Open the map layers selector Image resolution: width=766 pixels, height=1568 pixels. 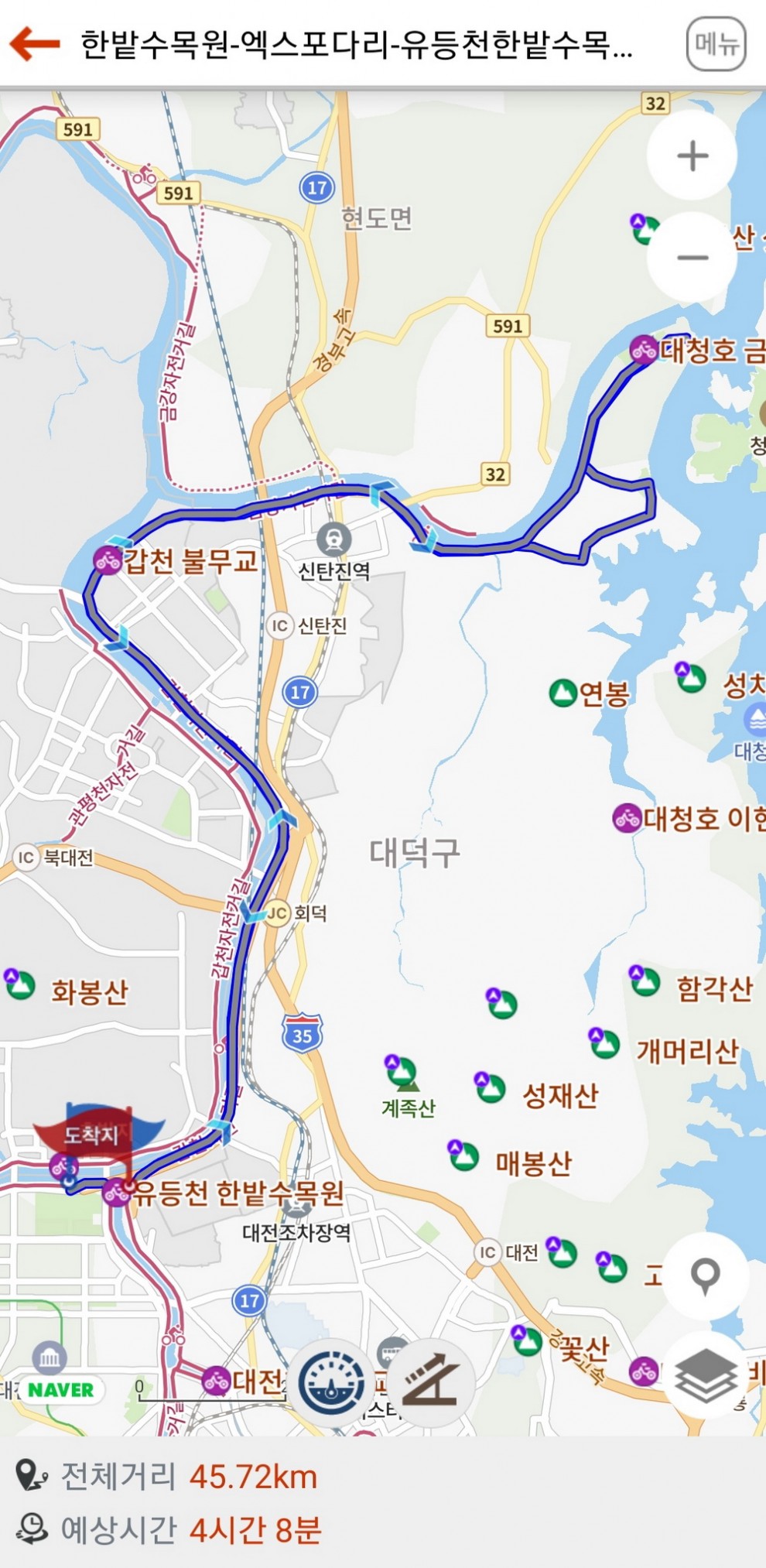tap(705, 1375)
